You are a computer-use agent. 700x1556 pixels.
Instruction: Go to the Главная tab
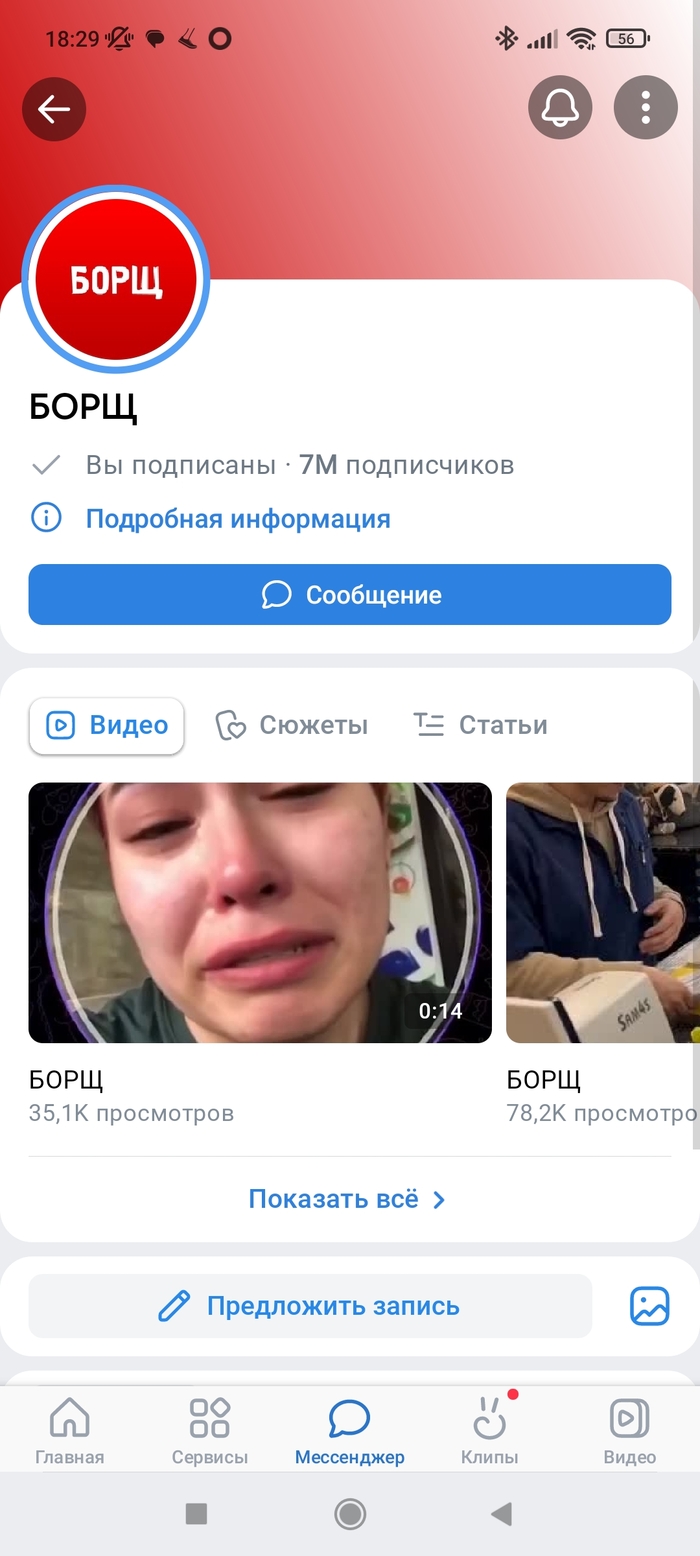tap(70, 1430)
